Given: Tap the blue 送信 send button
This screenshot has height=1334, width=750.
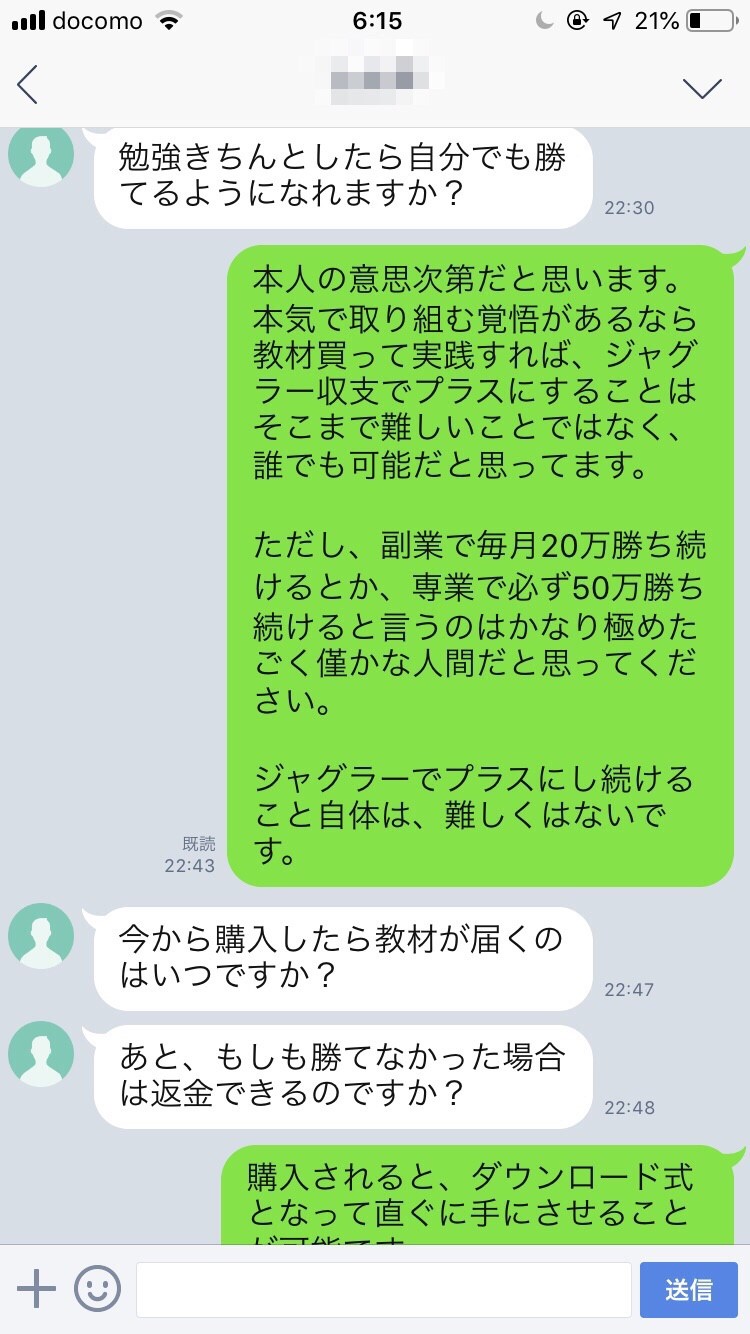Looking at the screenshot, I should [x=688, y=1289].
